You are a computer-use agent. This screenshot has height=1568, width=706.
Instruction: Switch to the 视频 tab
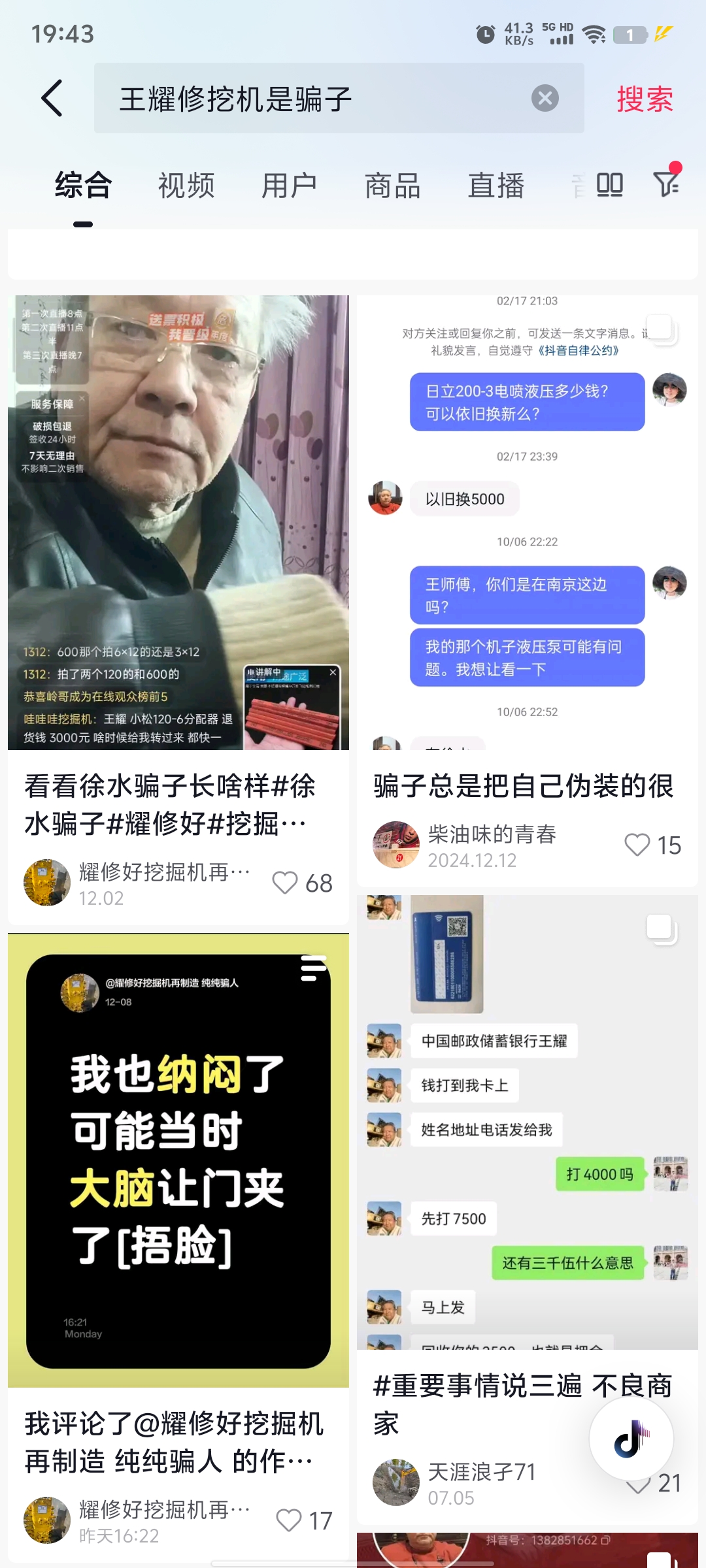tap(186, 186)
